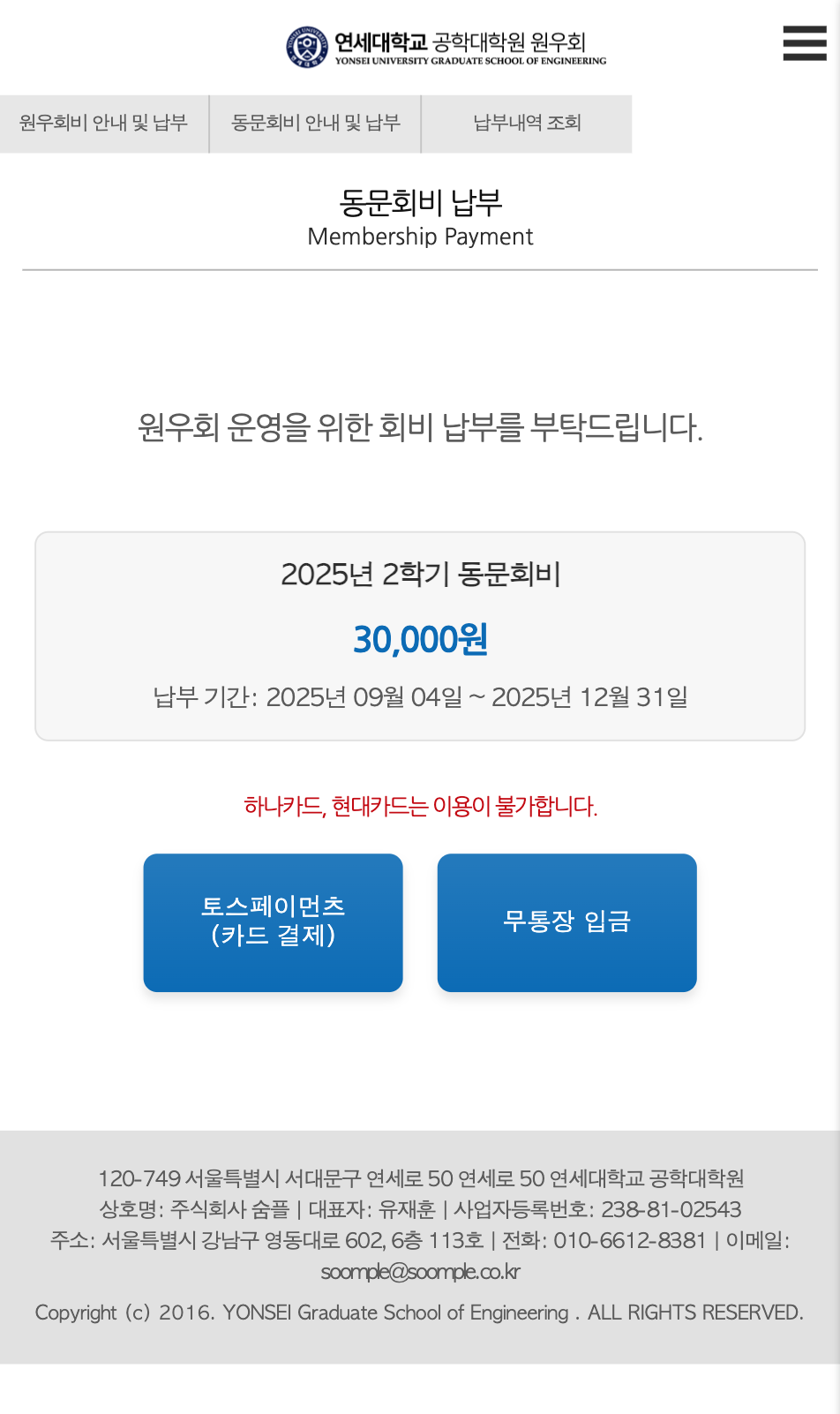Pay with 토스페이먼츠 card payment

point(273,922)
